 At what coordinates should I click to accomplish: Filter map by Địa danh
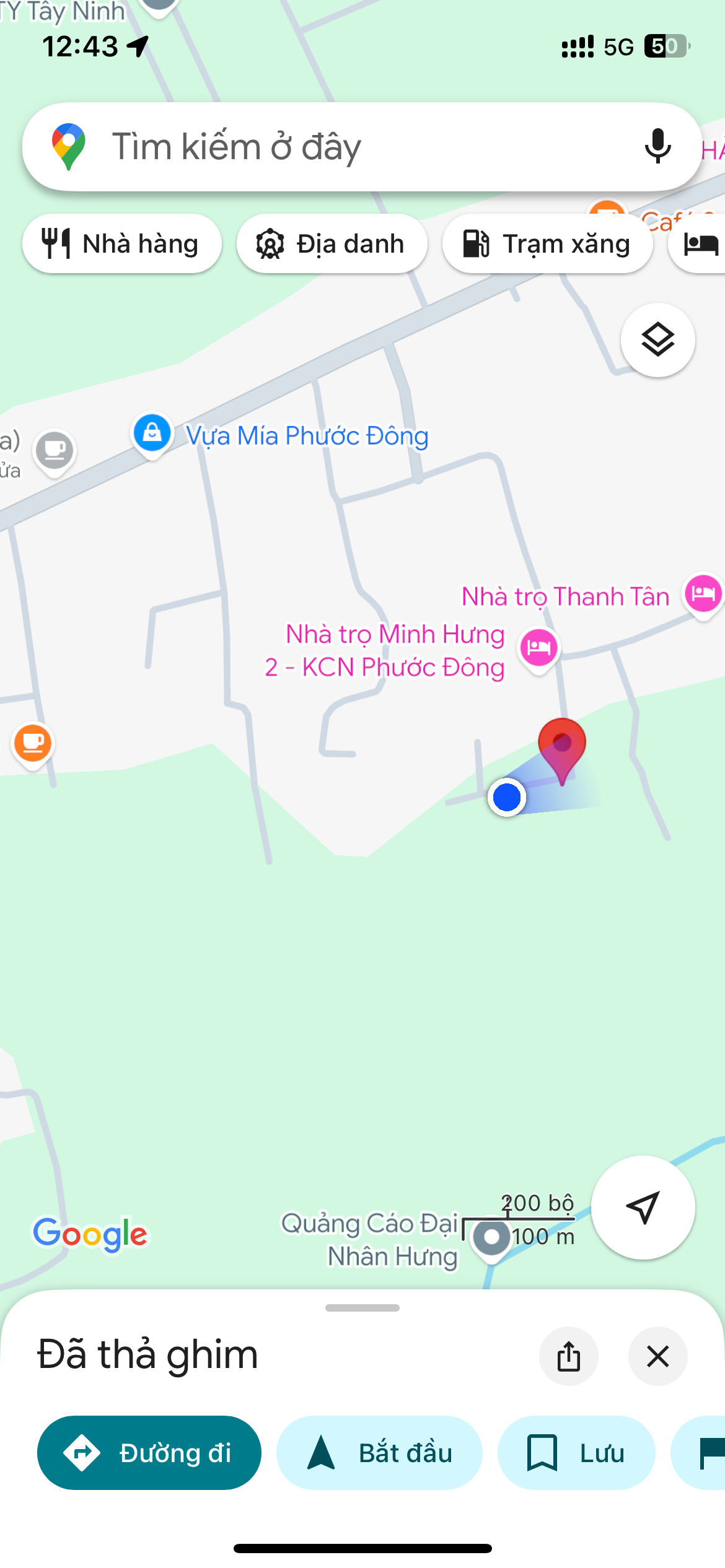tap(332, 243)
